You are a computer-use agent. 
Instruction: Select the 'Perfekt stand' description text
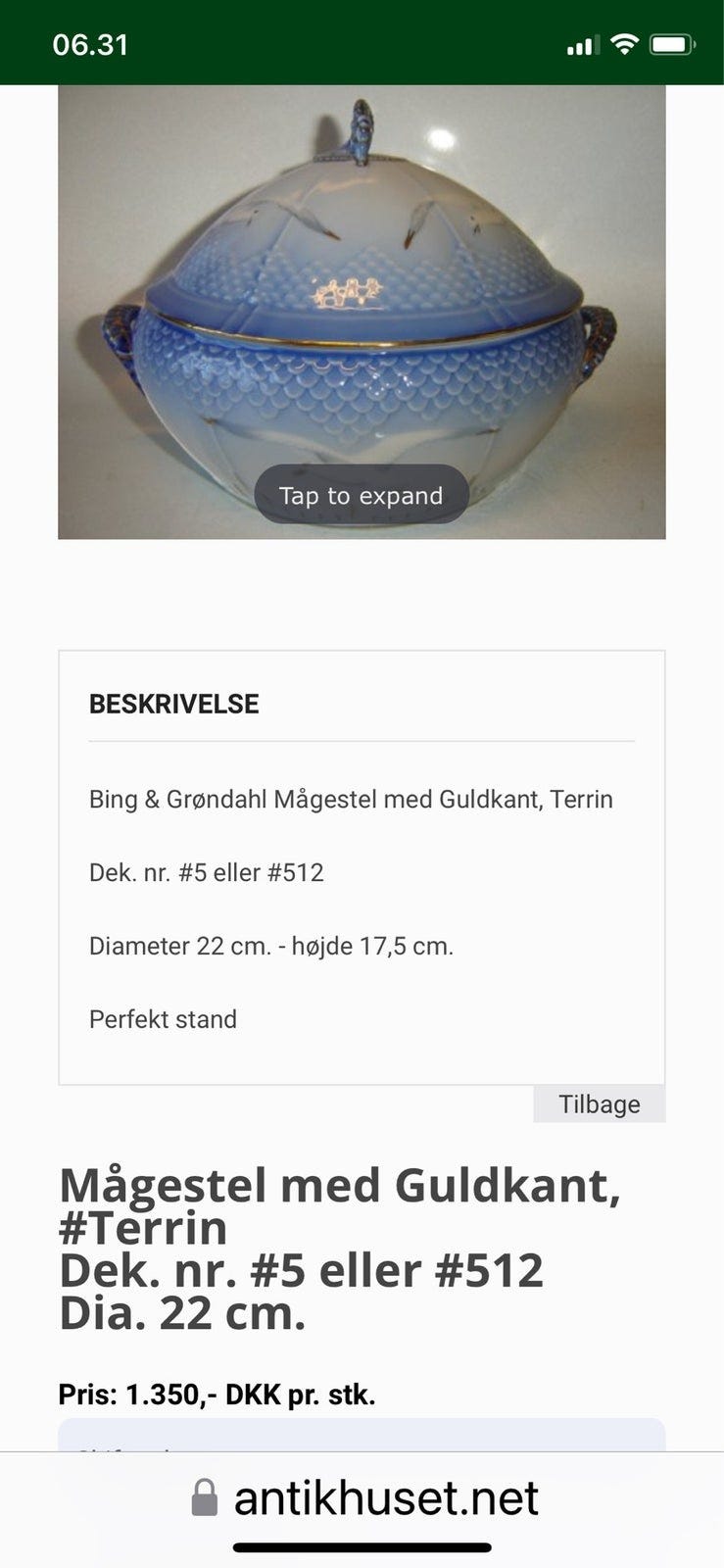pos(163,1019)
